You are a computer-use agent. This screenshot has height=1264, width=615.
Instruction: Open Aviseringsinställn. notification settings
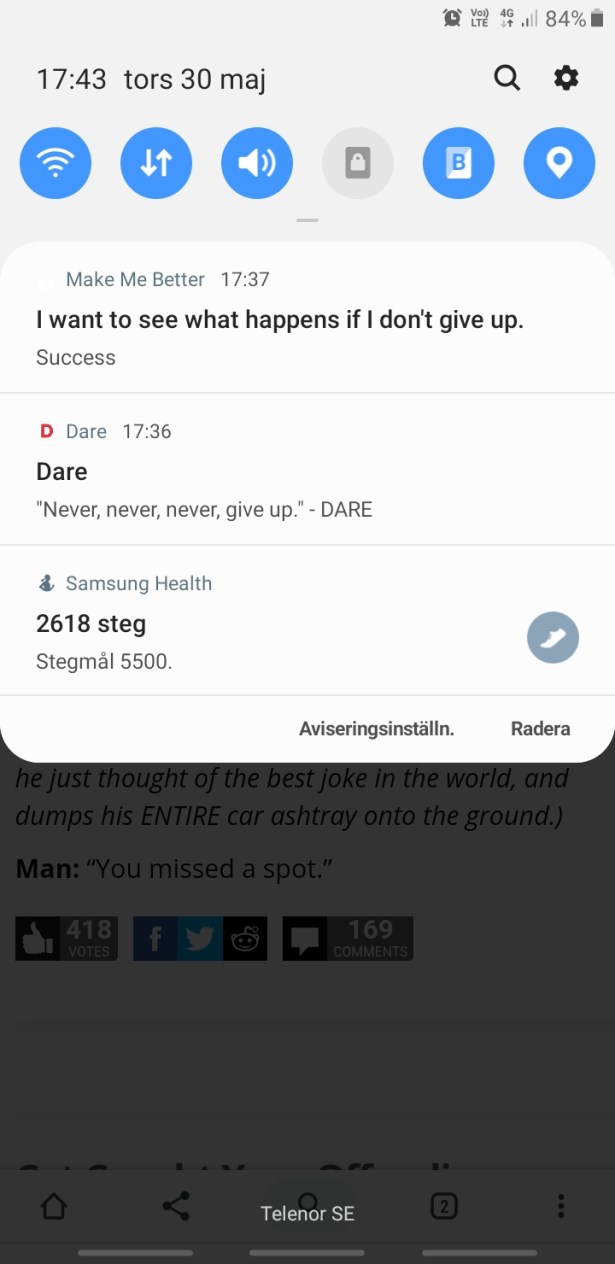click(376, 729)
